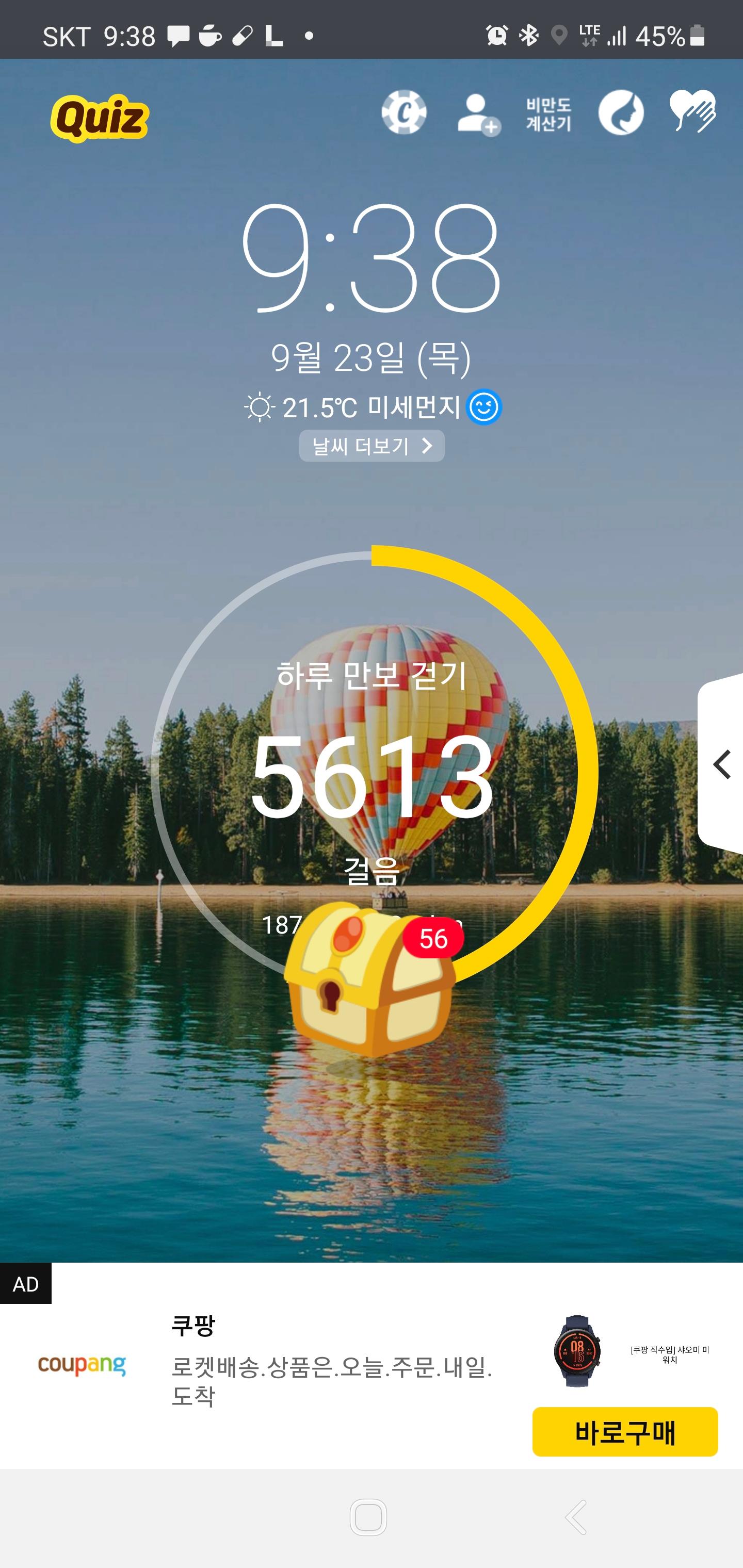The image size is (743, 1568).
Task: Tap the face profile icon
Action: pos(621,112)
